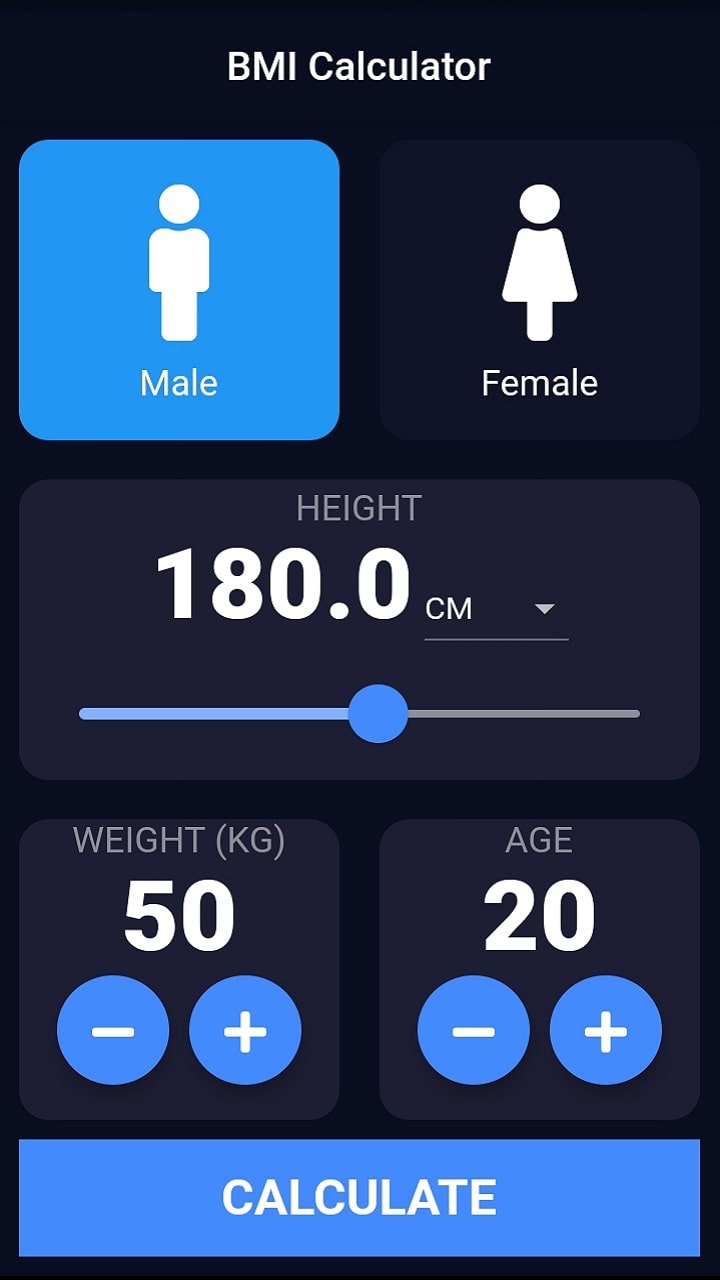Toggle gender selection to Female
This screenshot has height=1280, width=720.
tap(540, 290)
